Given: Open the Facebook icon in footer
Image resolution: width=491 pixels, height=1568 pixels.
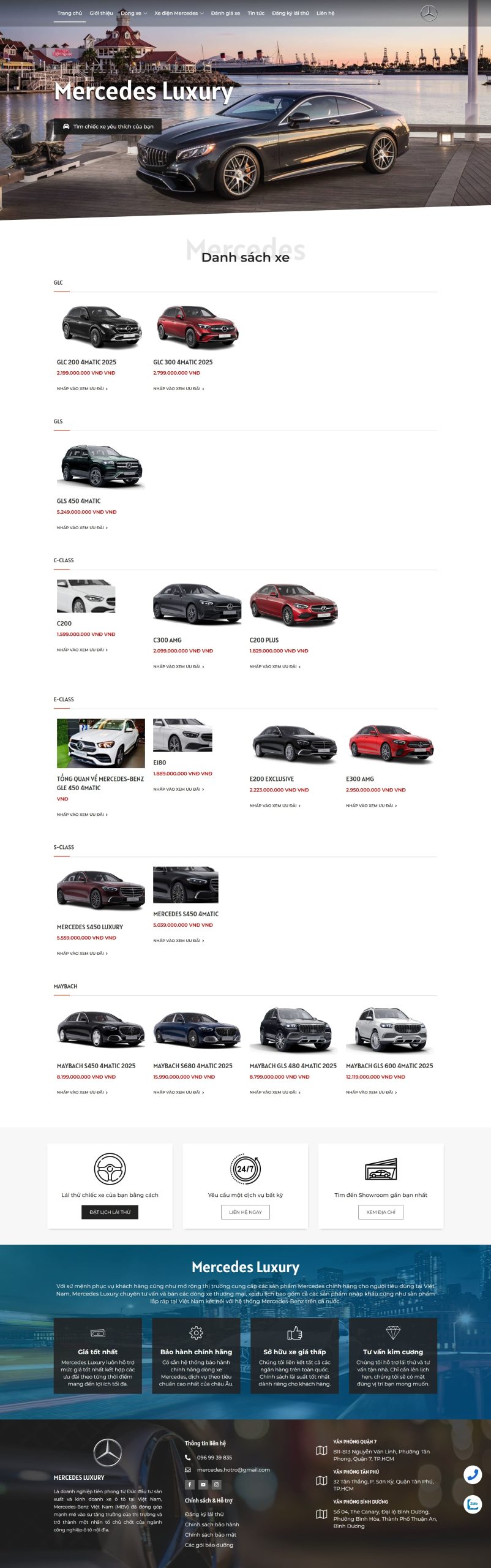Looking at the screenshot, I should click(x=190, y=1485).
